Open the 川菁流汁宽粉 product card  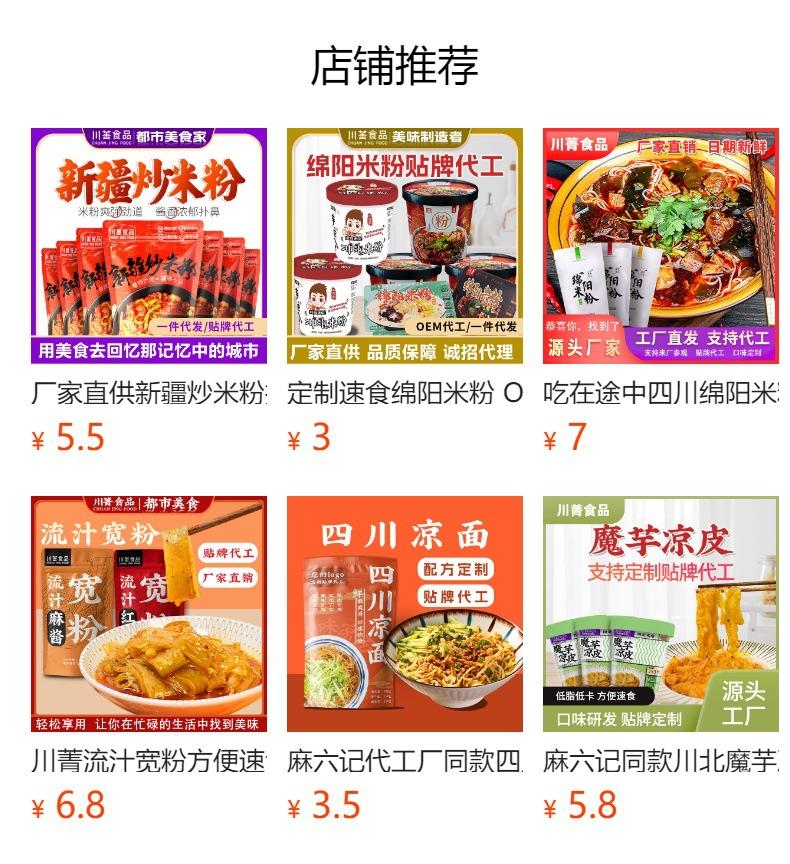[x=149, y=658]
